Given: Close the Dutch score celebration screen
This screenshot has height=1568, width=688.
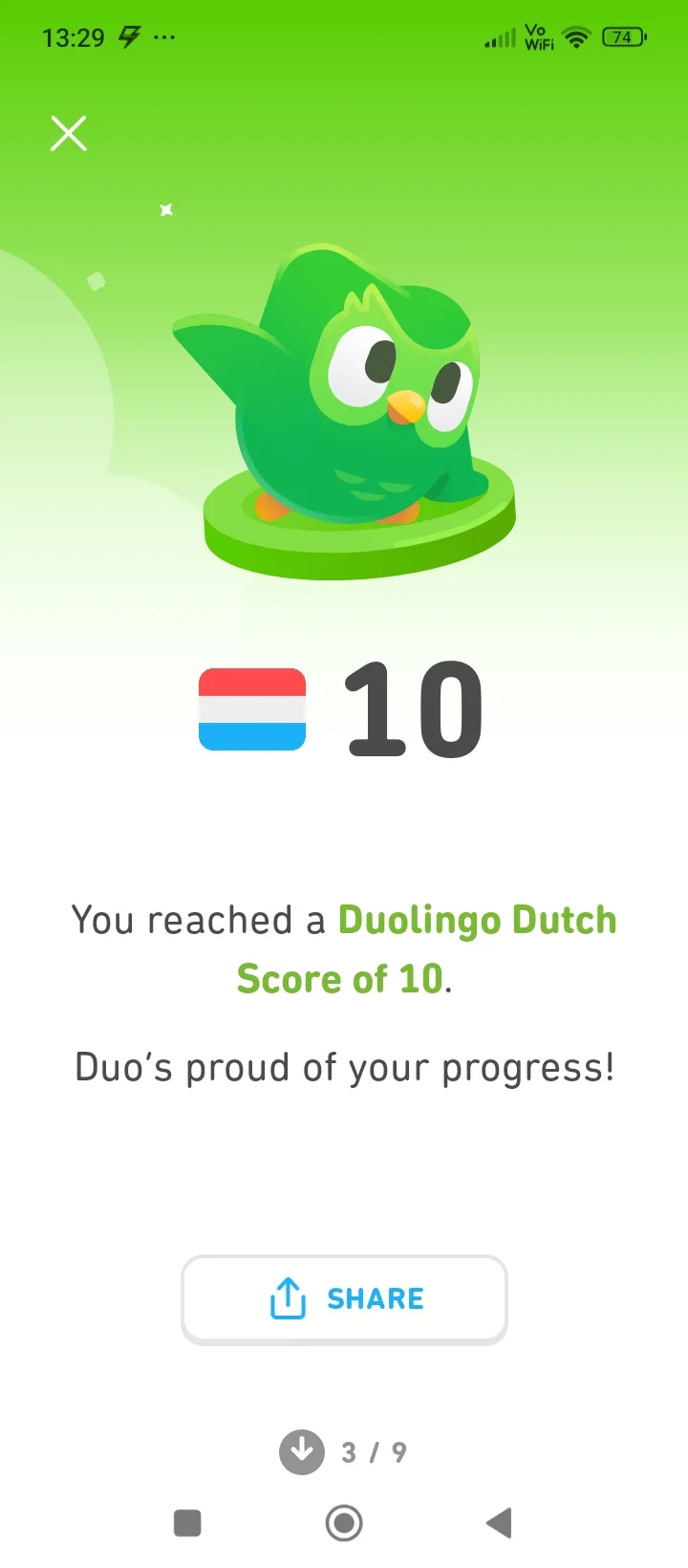Looking at the screenshot, I should tap(69, 134).
